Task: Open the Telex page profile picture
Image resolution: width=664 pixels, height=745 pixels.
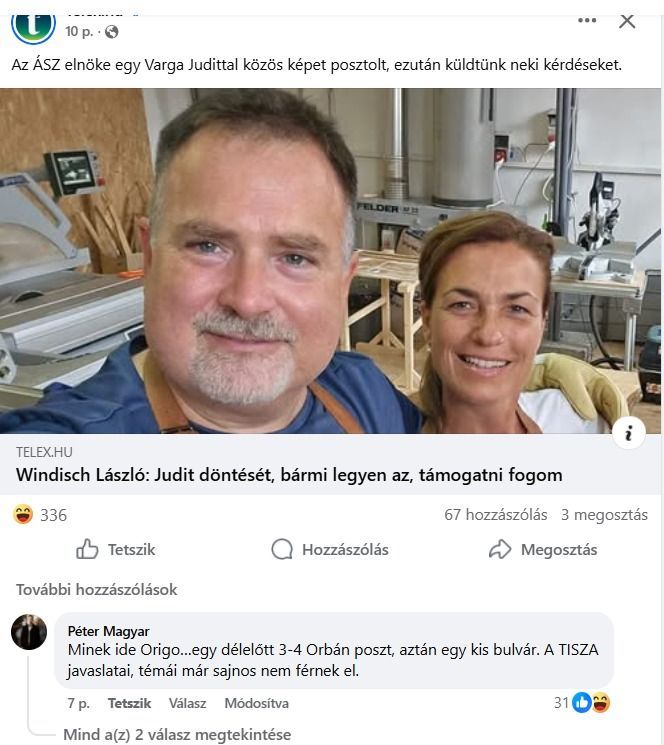Action: pos(32,22)
